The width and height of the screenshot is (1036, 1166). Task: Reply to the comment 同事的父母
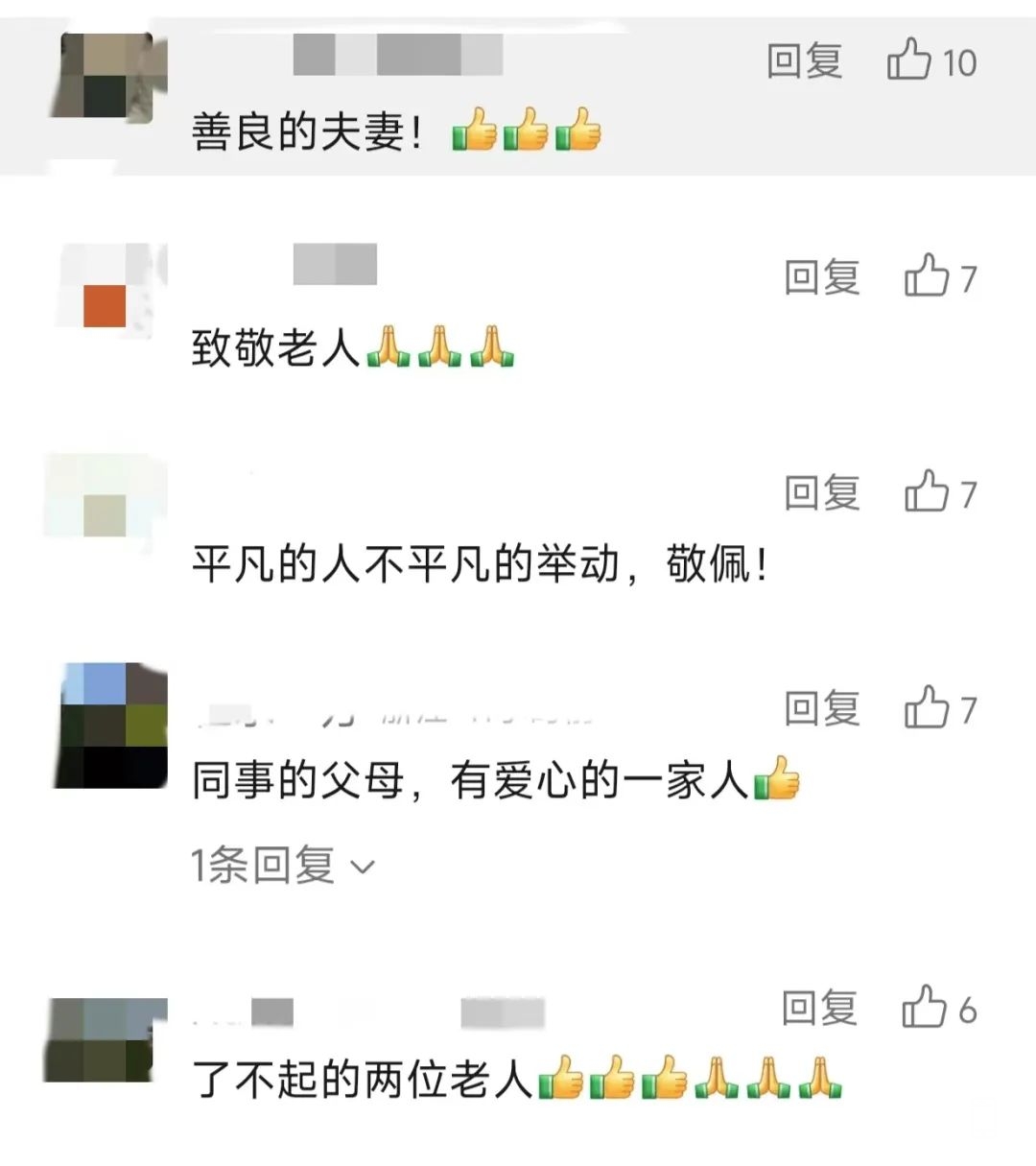[822, 709]
